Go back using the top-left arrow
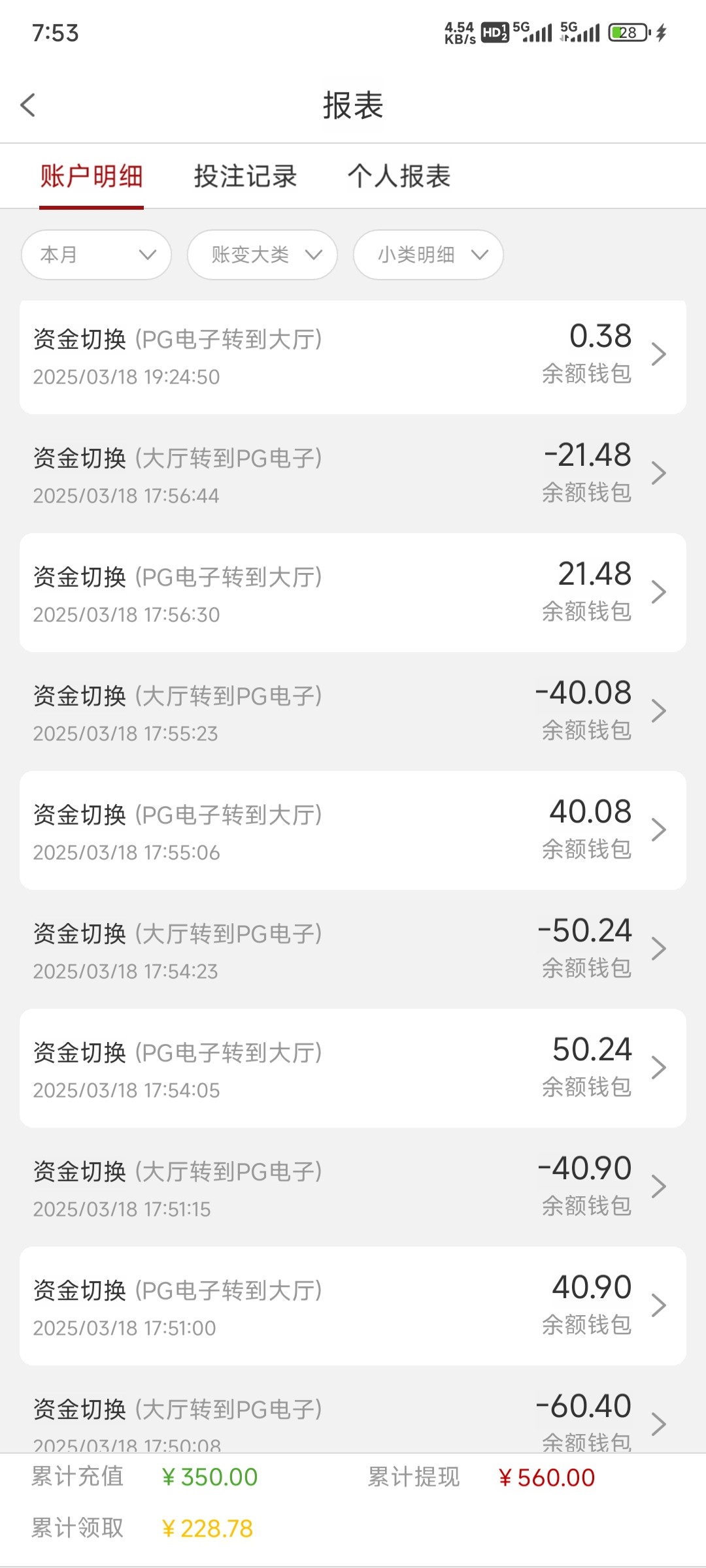706x1568 pixels. [x=27, y=105]
